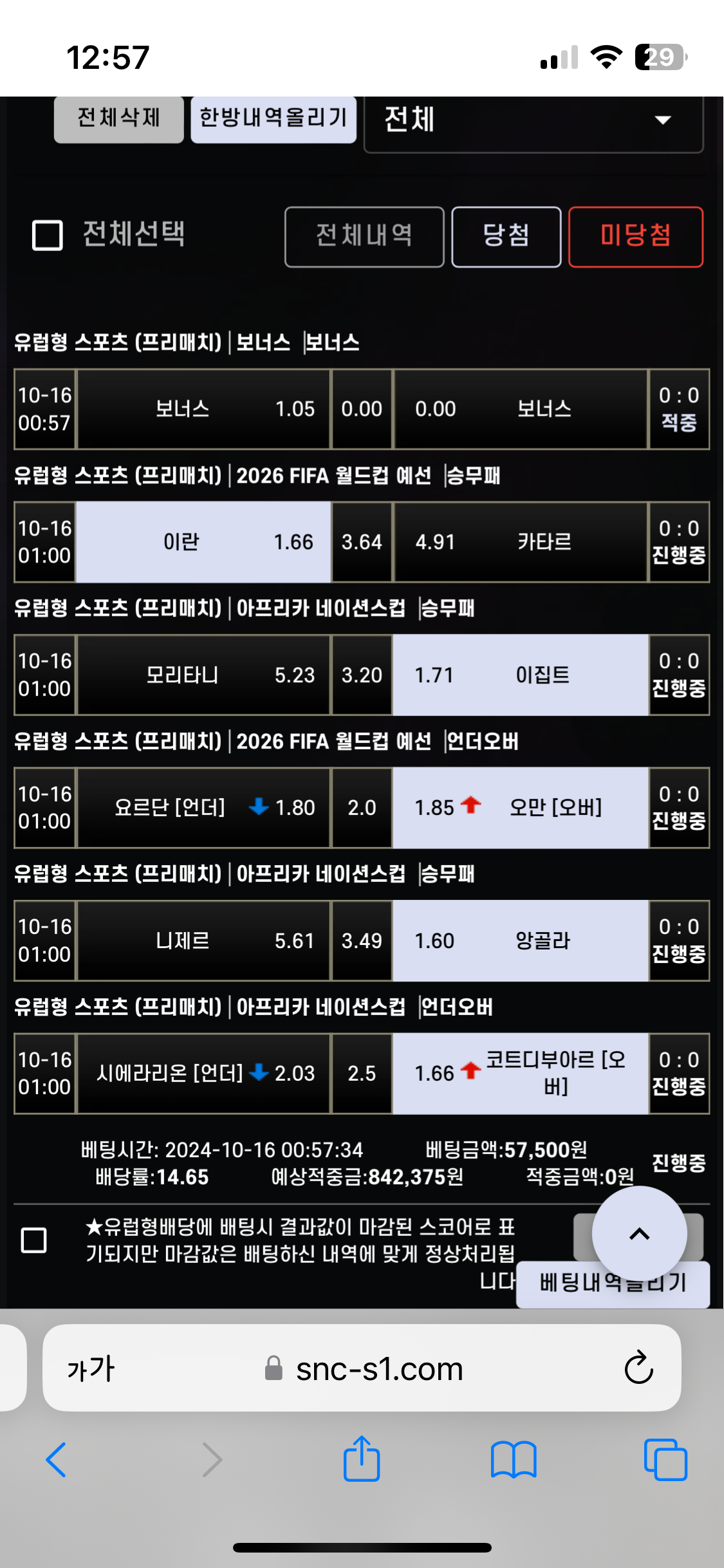Viewport: 724px width, 1568px height.
Task: Tap the 한방내역올리기 button
Action: (274, 118)
